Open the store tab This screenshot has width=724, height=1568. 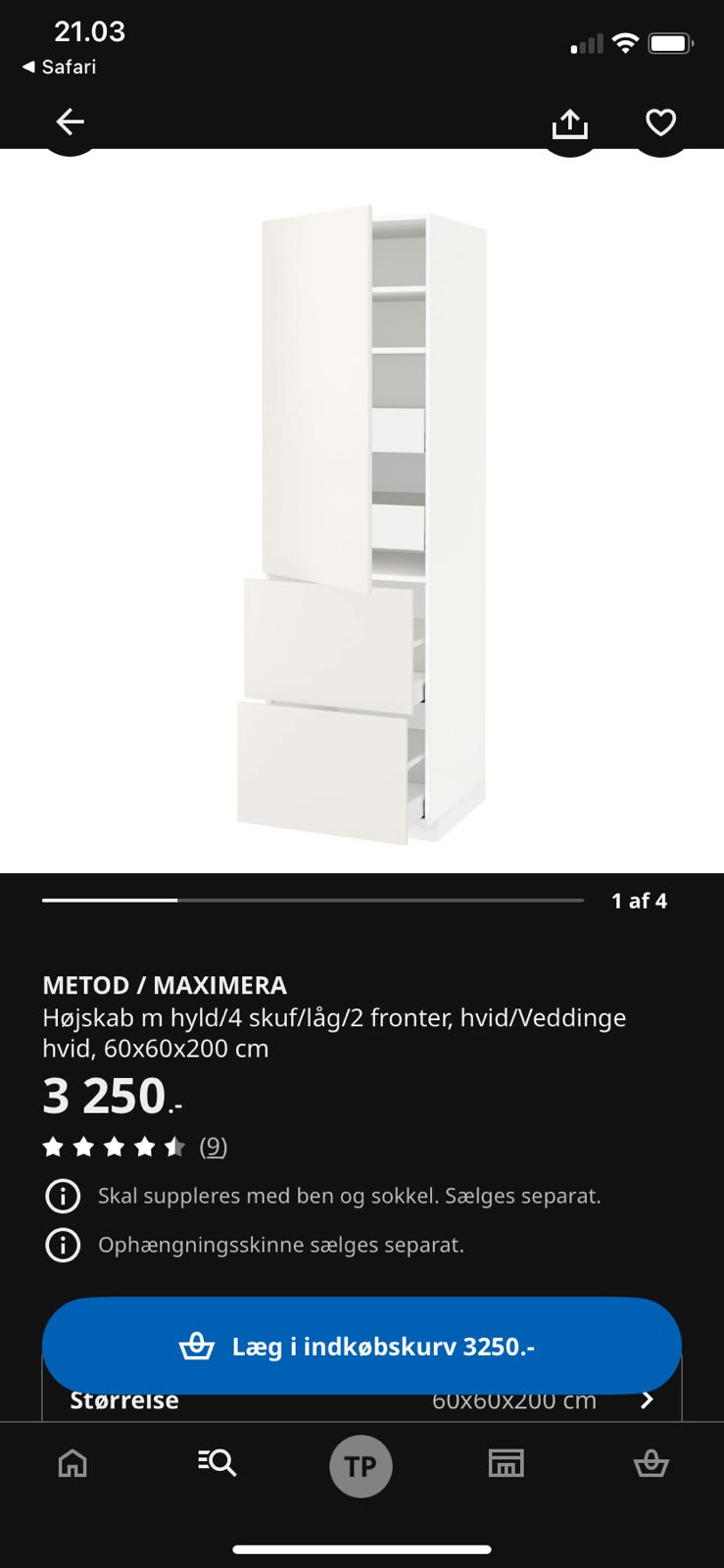(506, 1464)
